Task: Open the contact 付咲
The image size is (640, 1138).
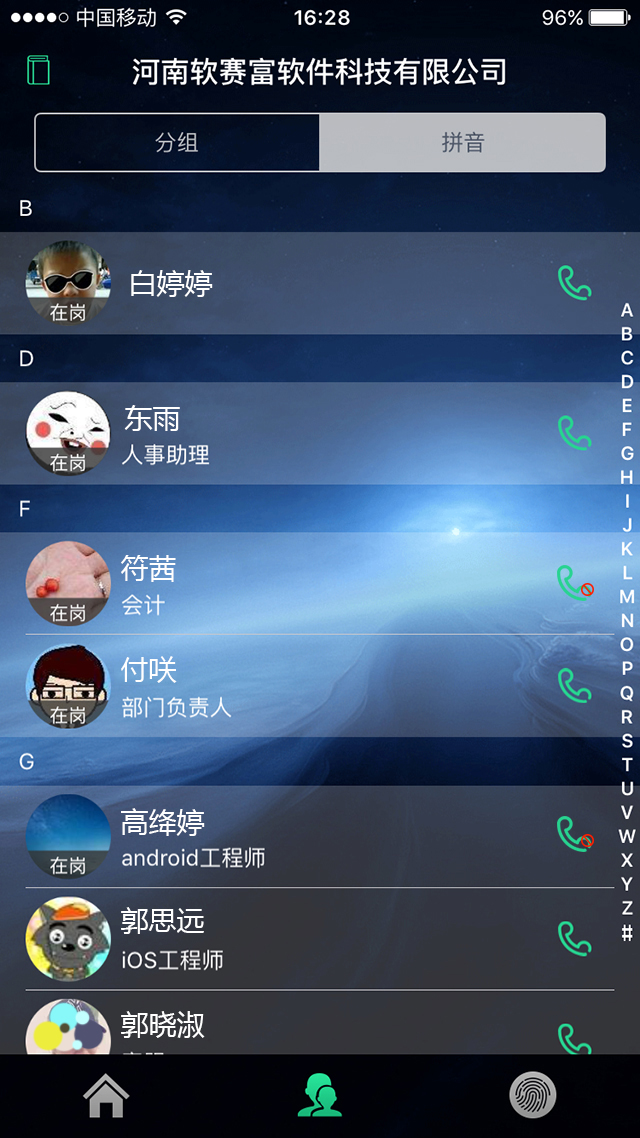Action: coord(300,686)
